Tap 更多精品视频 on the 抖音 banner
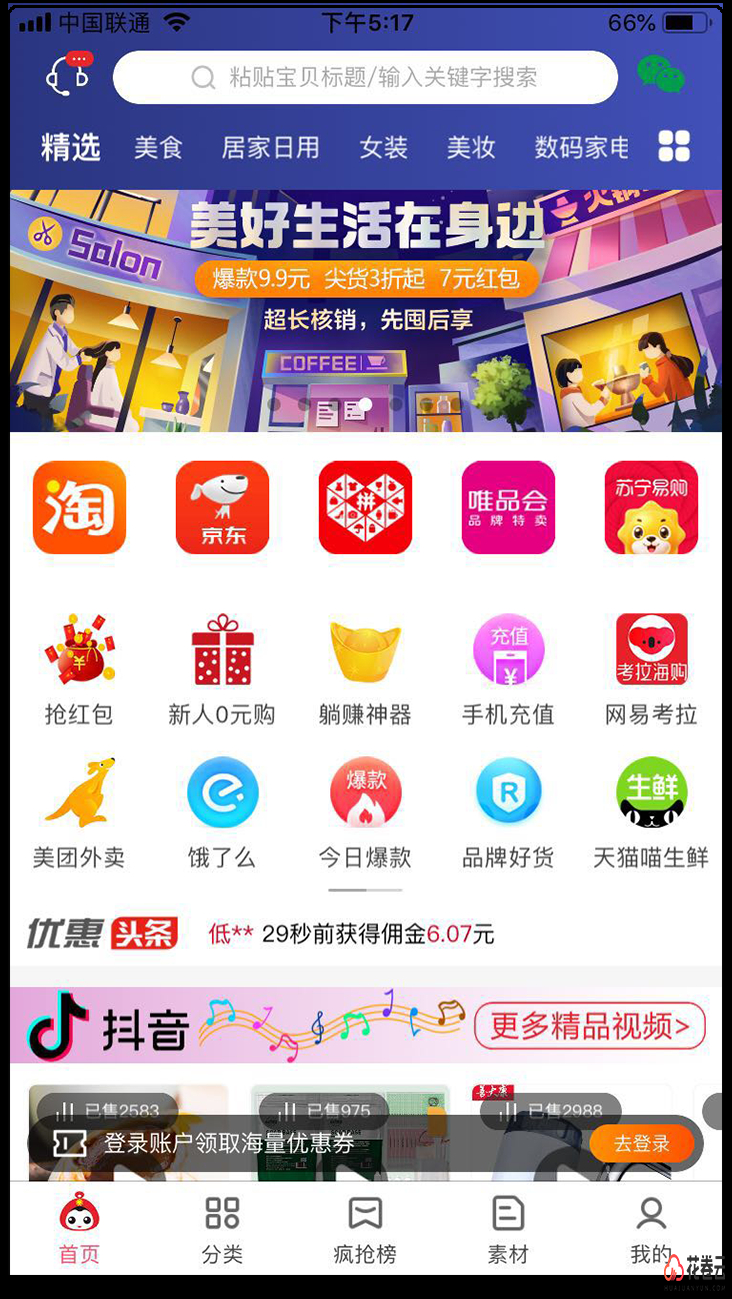 tap(589, 1026)
